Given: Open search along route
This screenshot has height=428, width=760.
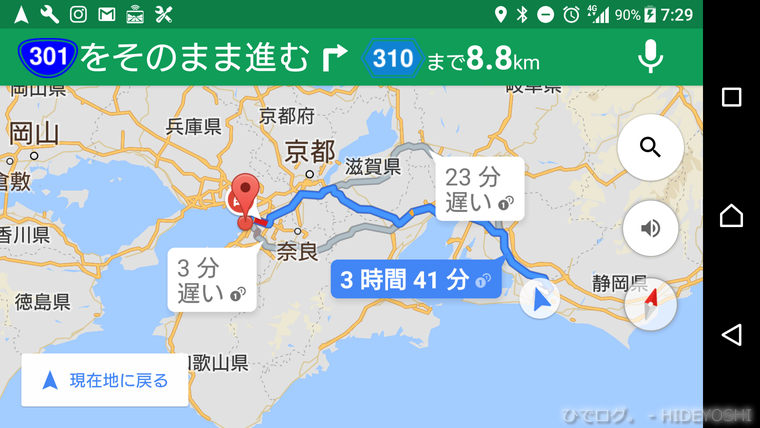Looking at the screenshot, I should point(650,148).
